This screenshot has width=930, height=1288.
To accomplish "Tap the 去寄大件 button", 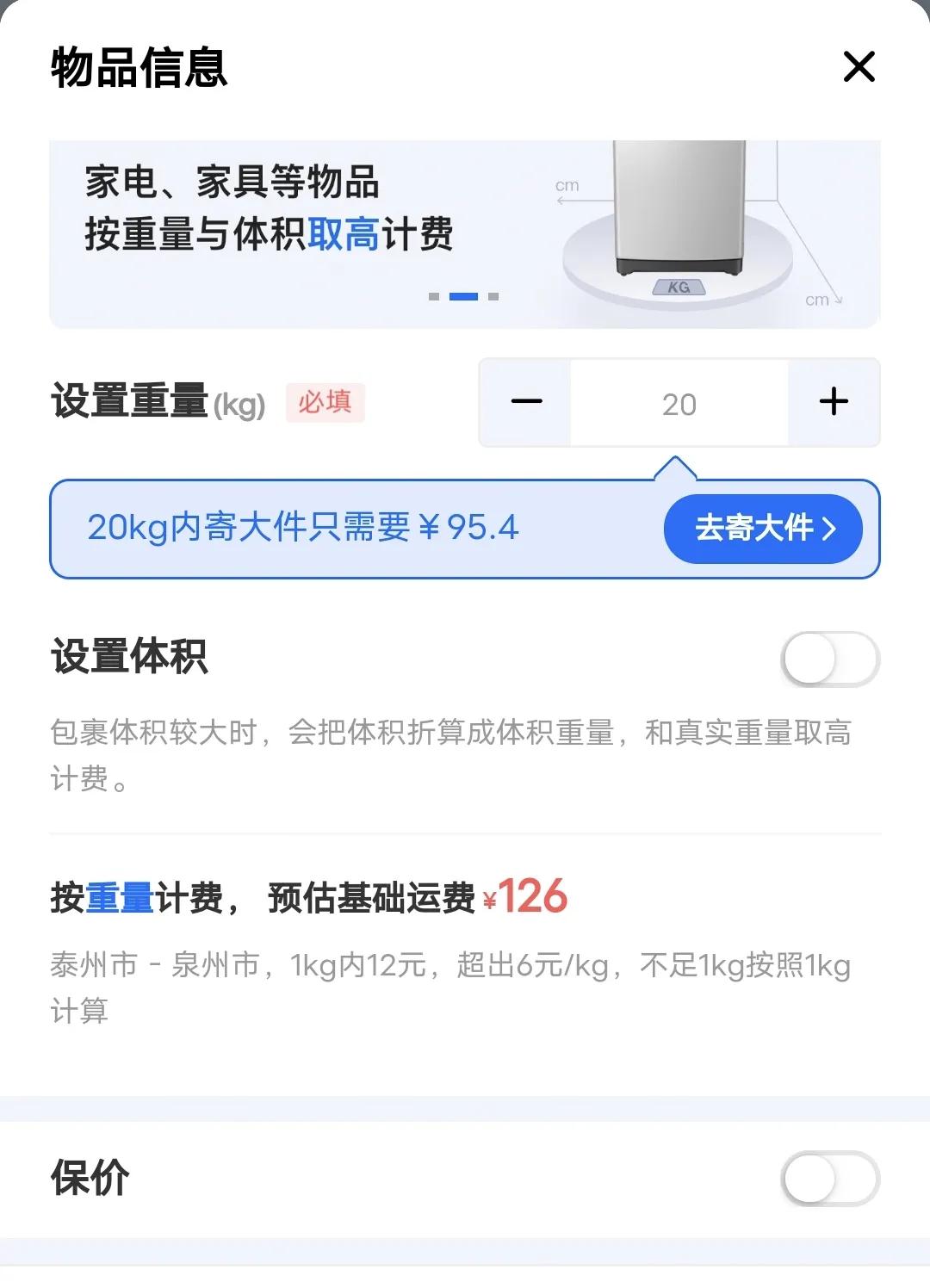I will (x=761, y=530).
